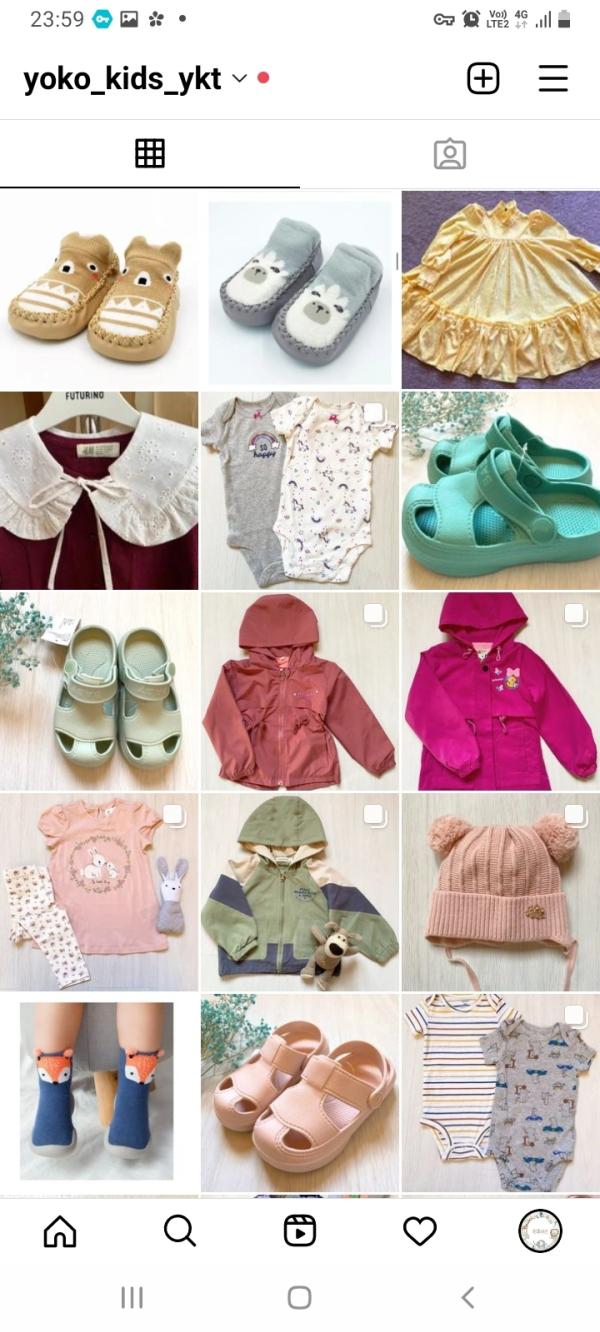Open the brown bear moccasin slippers post
This screenshot has width=600, height=1332.
[x=99, y=290]
